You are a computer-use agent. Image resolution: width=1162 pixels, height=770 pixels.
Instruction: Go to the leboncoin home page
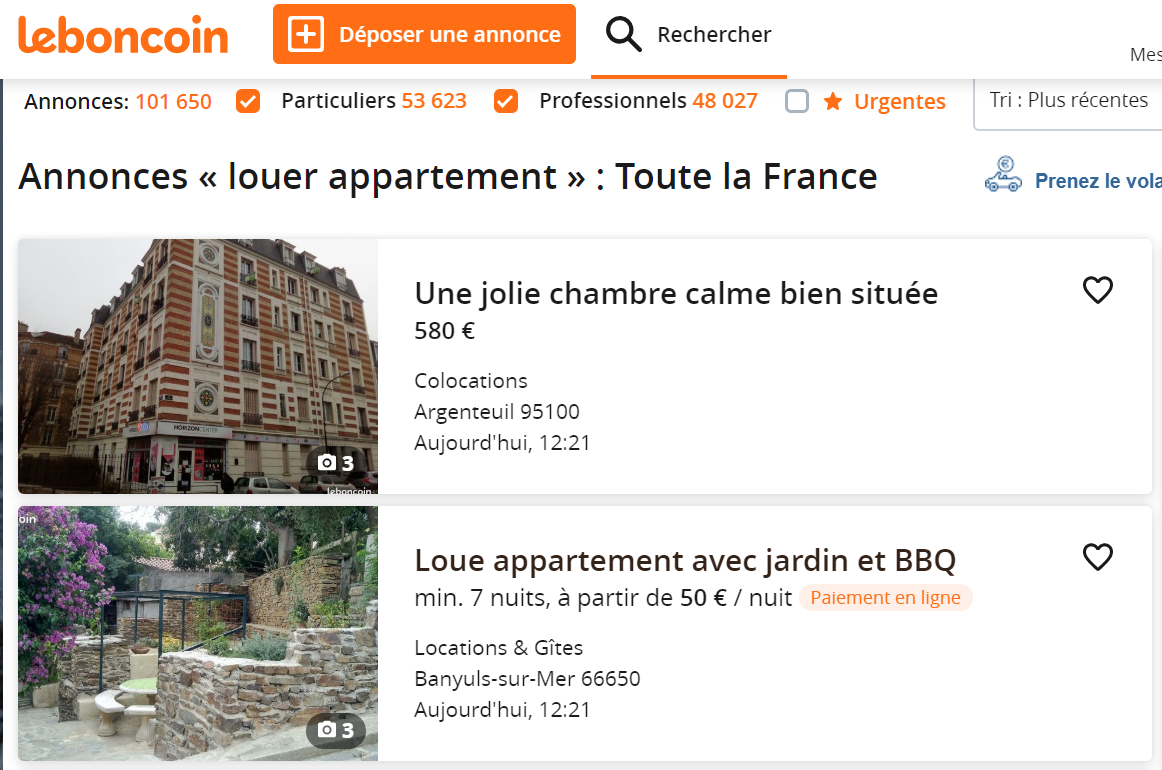123,35
